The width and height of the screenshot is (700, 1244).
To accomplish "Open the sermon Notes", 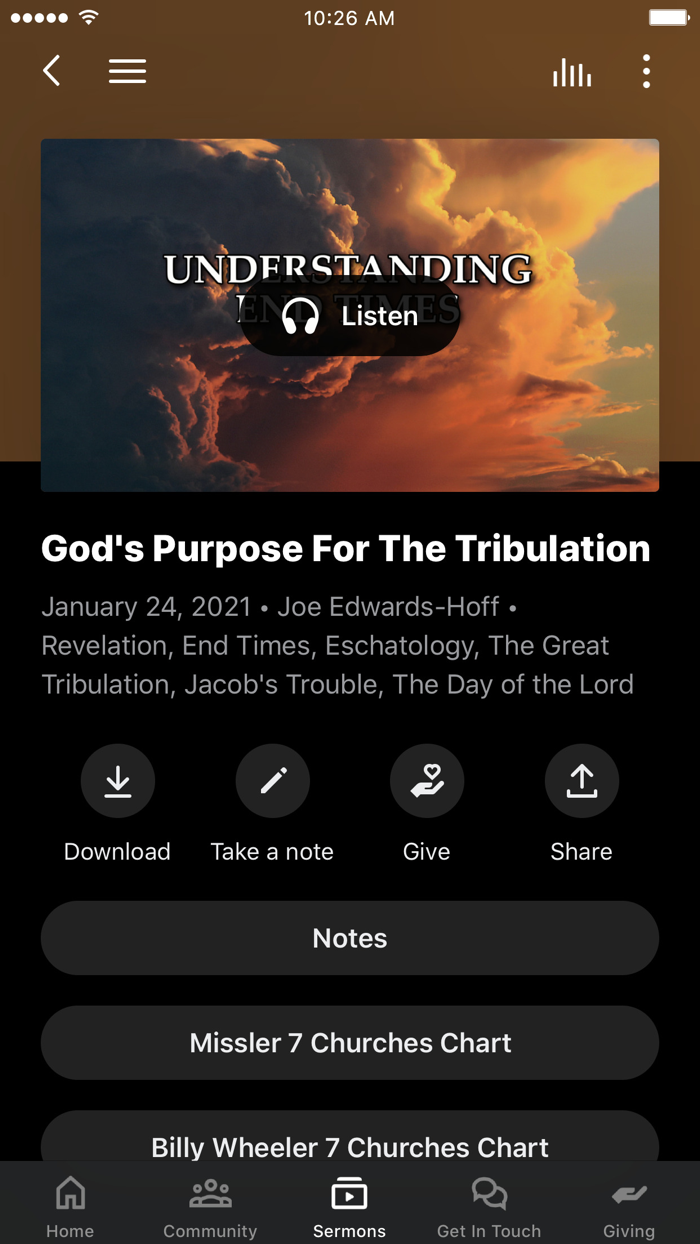I will click(x=350, y=938).
